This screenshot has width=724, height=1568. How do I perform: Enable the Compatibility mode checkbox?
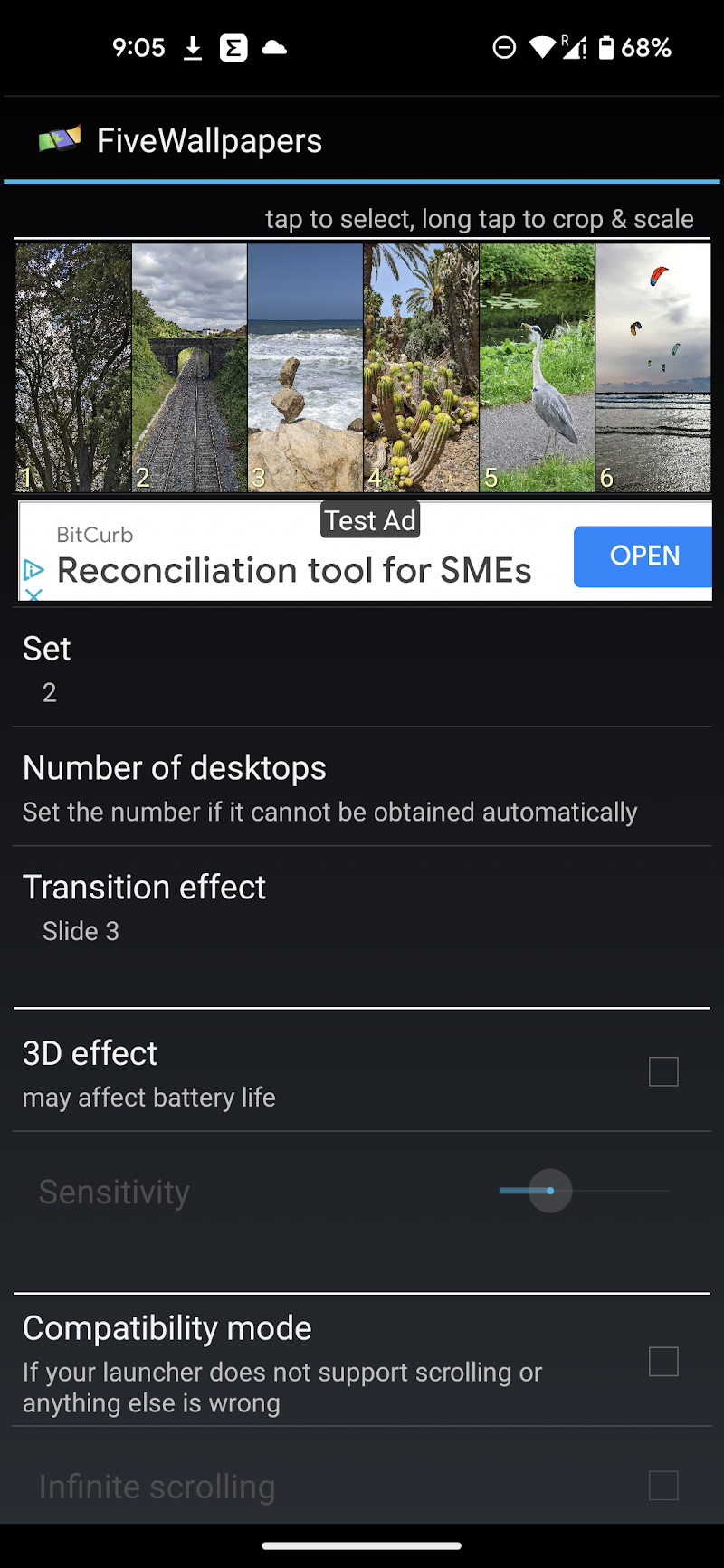[x=663, y=1362]
